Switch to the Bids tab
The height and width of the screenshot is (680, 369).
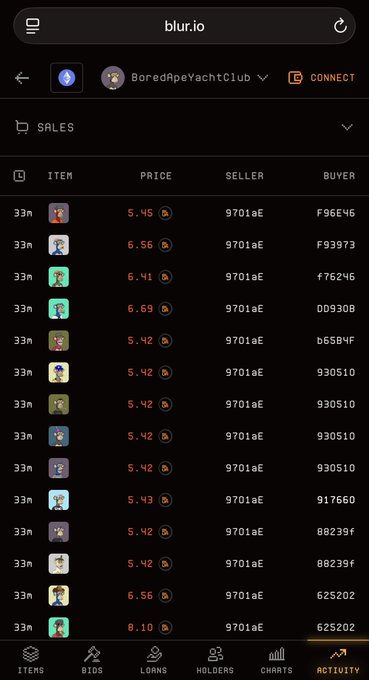(x=92, y=660)
